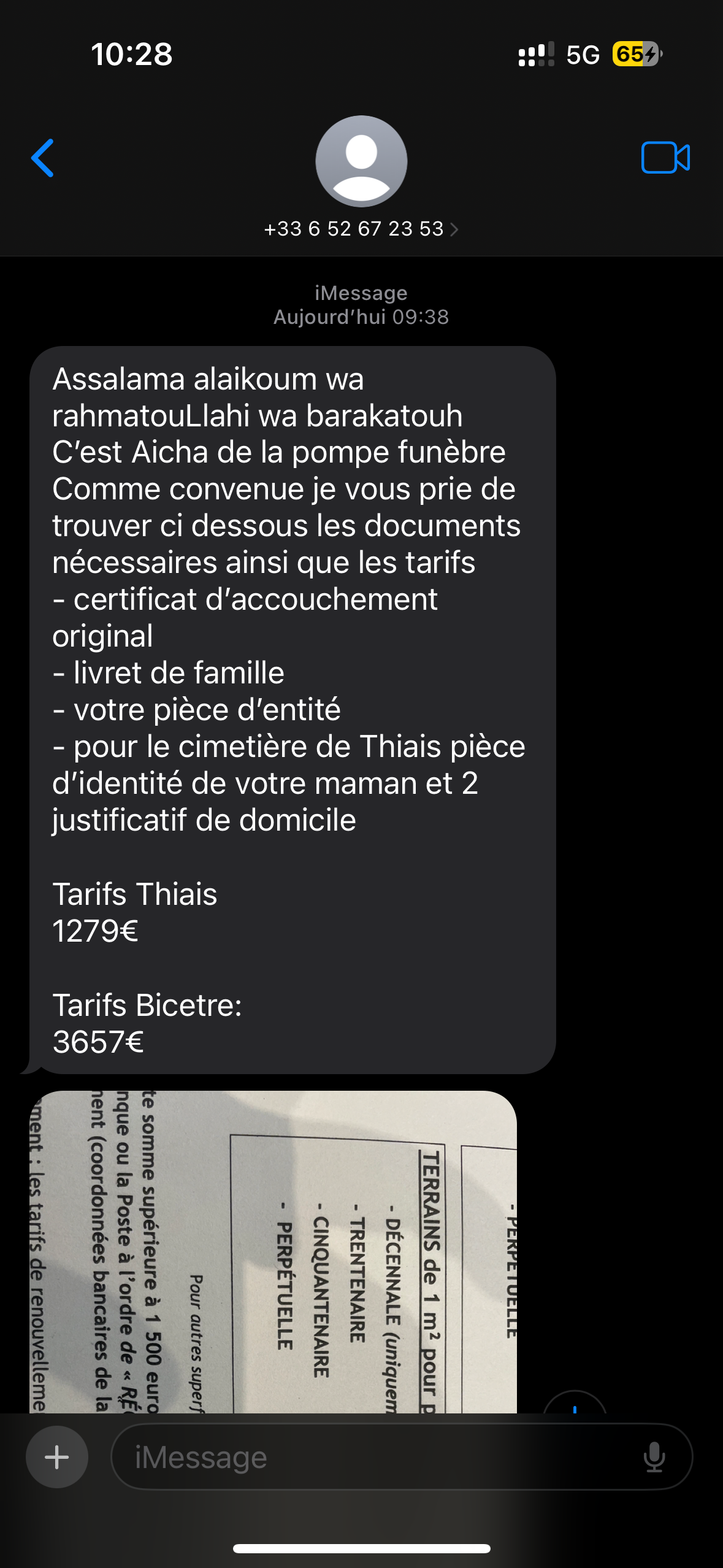Go back to the messages list

[43, 158]
